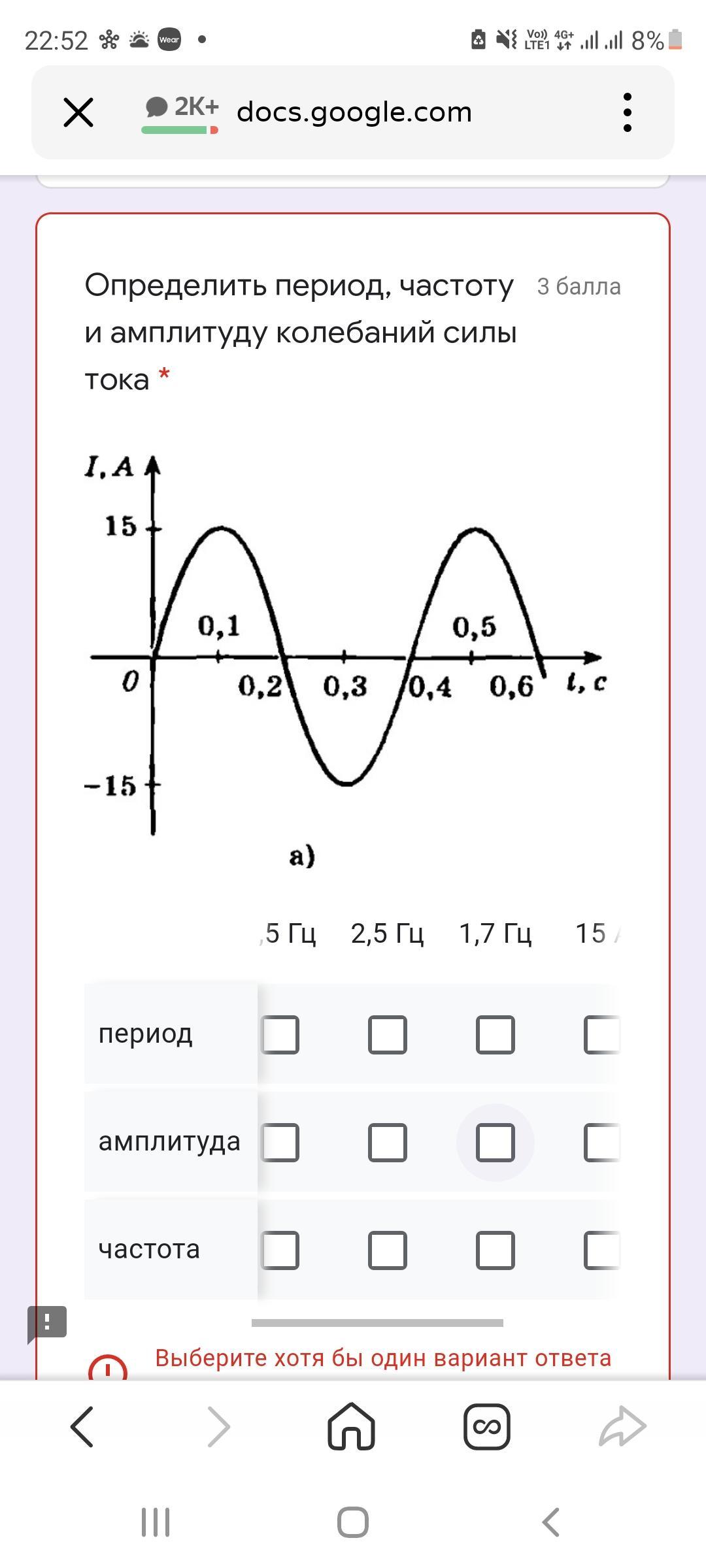Check 2,5 Гц for частота row

[x=388, y=1250]
